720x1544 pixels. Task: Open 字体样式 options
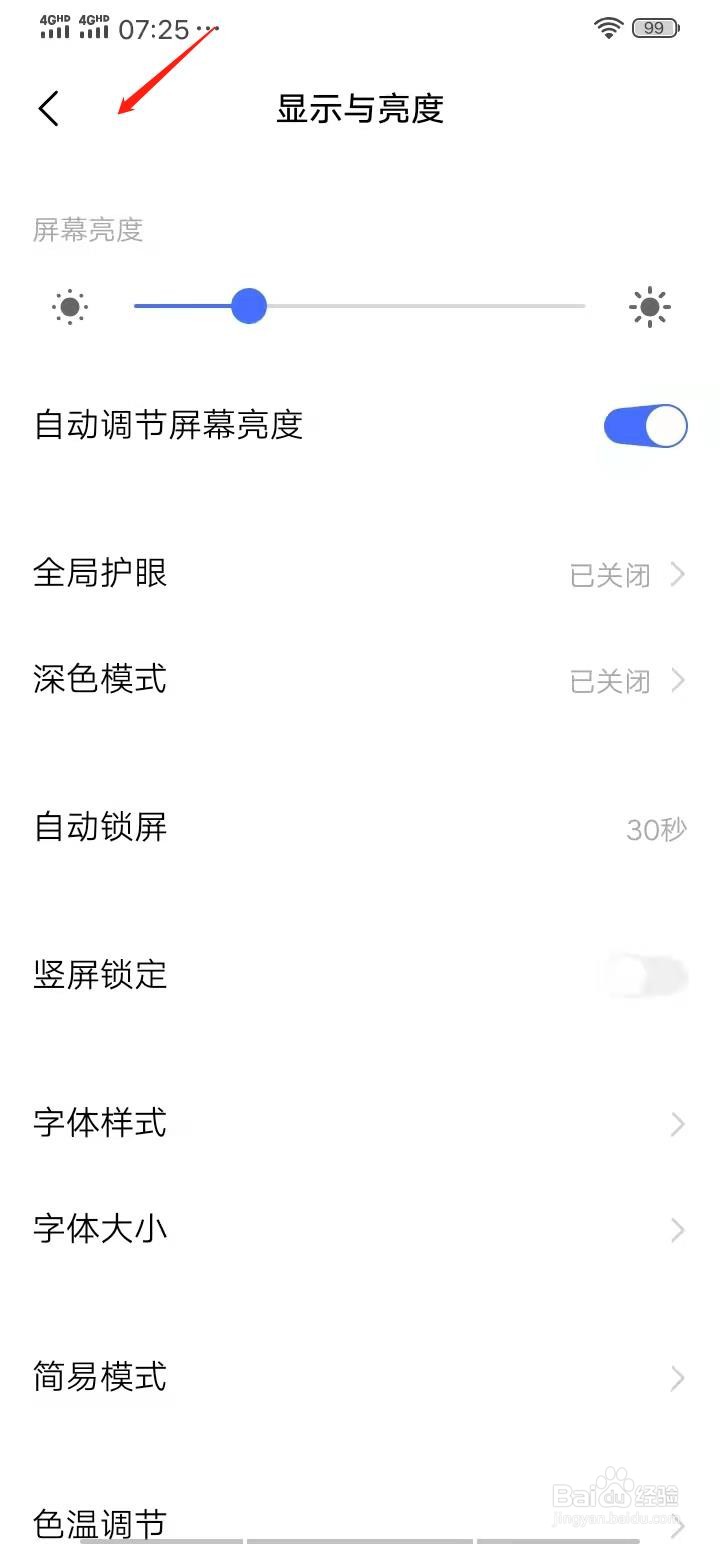click(x=360, y=1123)
